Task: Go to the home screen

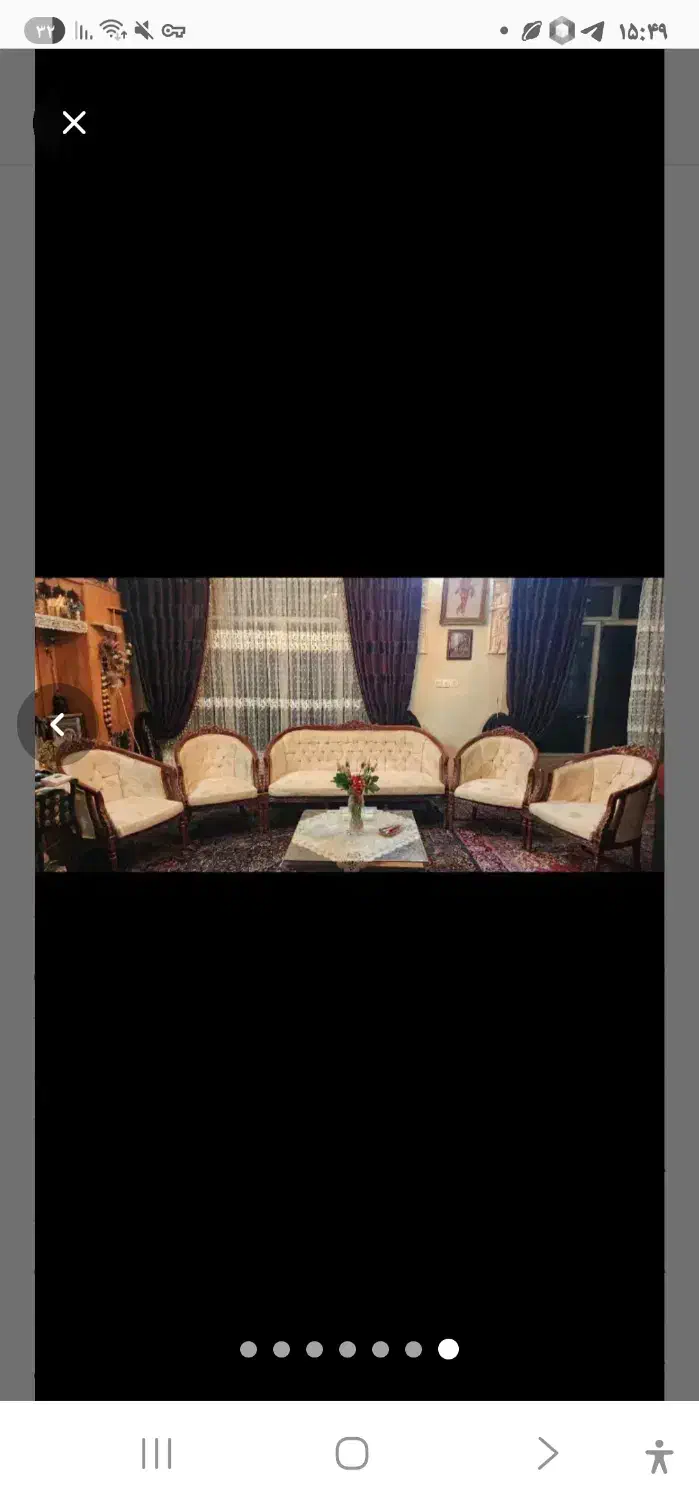Action: coord(352,1453)
